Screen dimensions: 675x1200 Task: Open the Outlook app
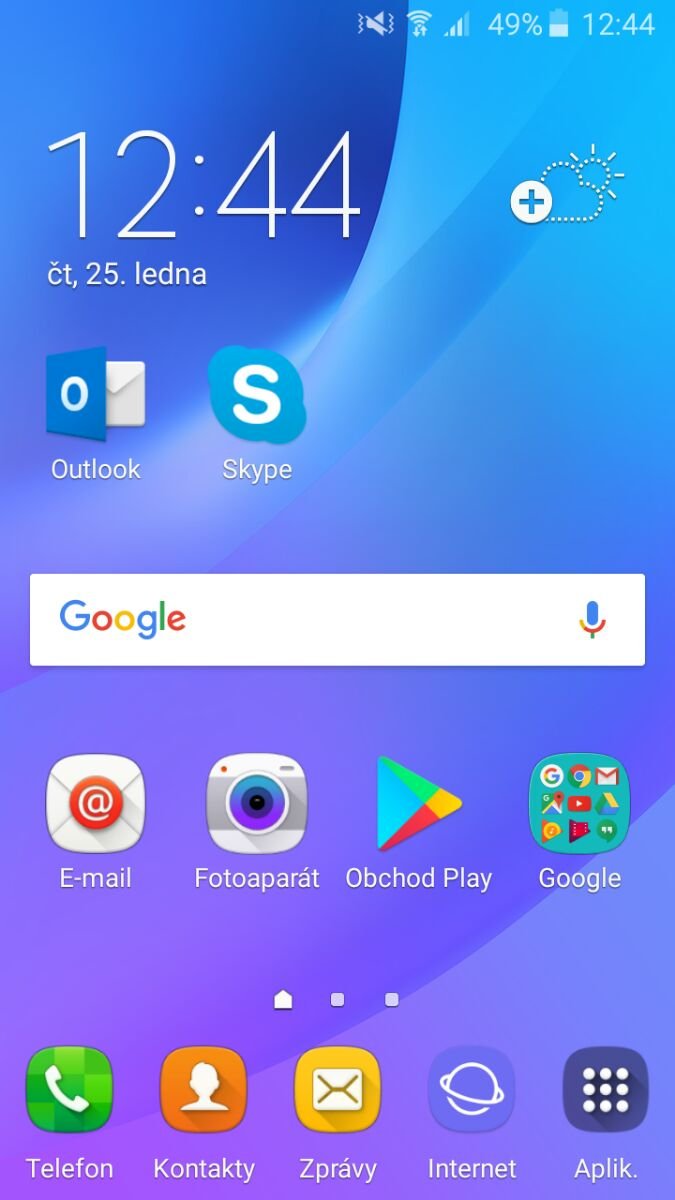tap(96, 396)
